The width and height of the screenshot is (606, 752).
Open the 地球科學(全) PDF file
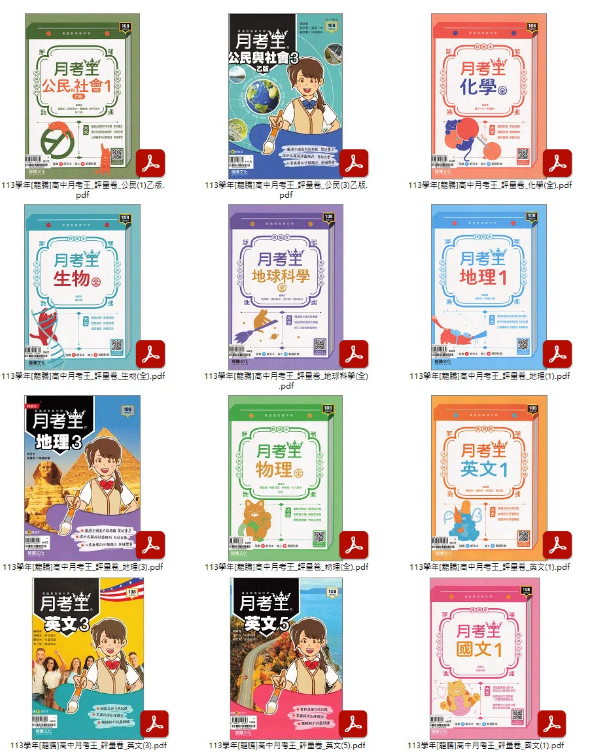[285, 286]
